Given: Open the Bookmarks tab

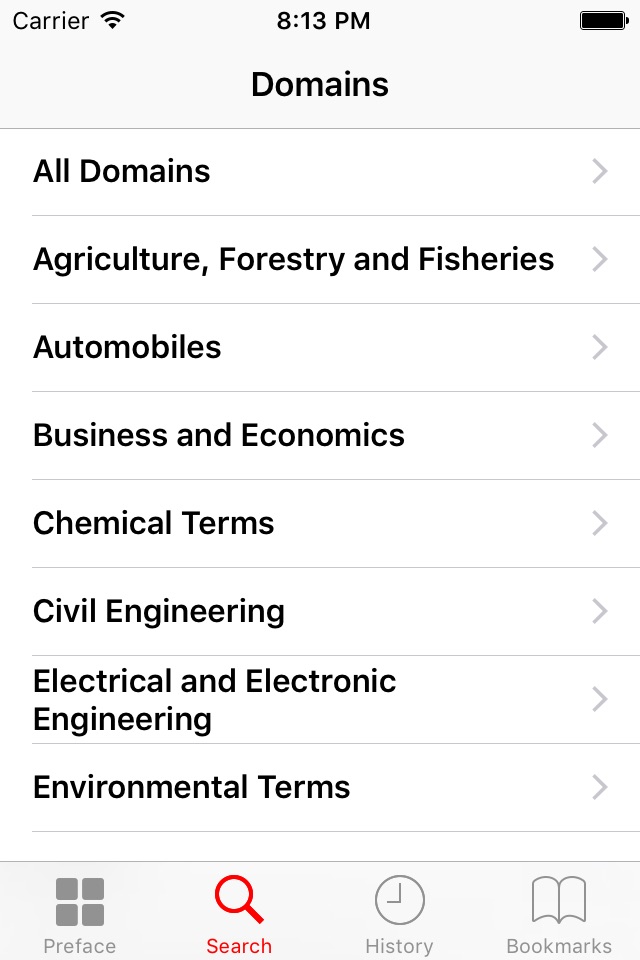Looking at the screenshot, I should point(559,914).
